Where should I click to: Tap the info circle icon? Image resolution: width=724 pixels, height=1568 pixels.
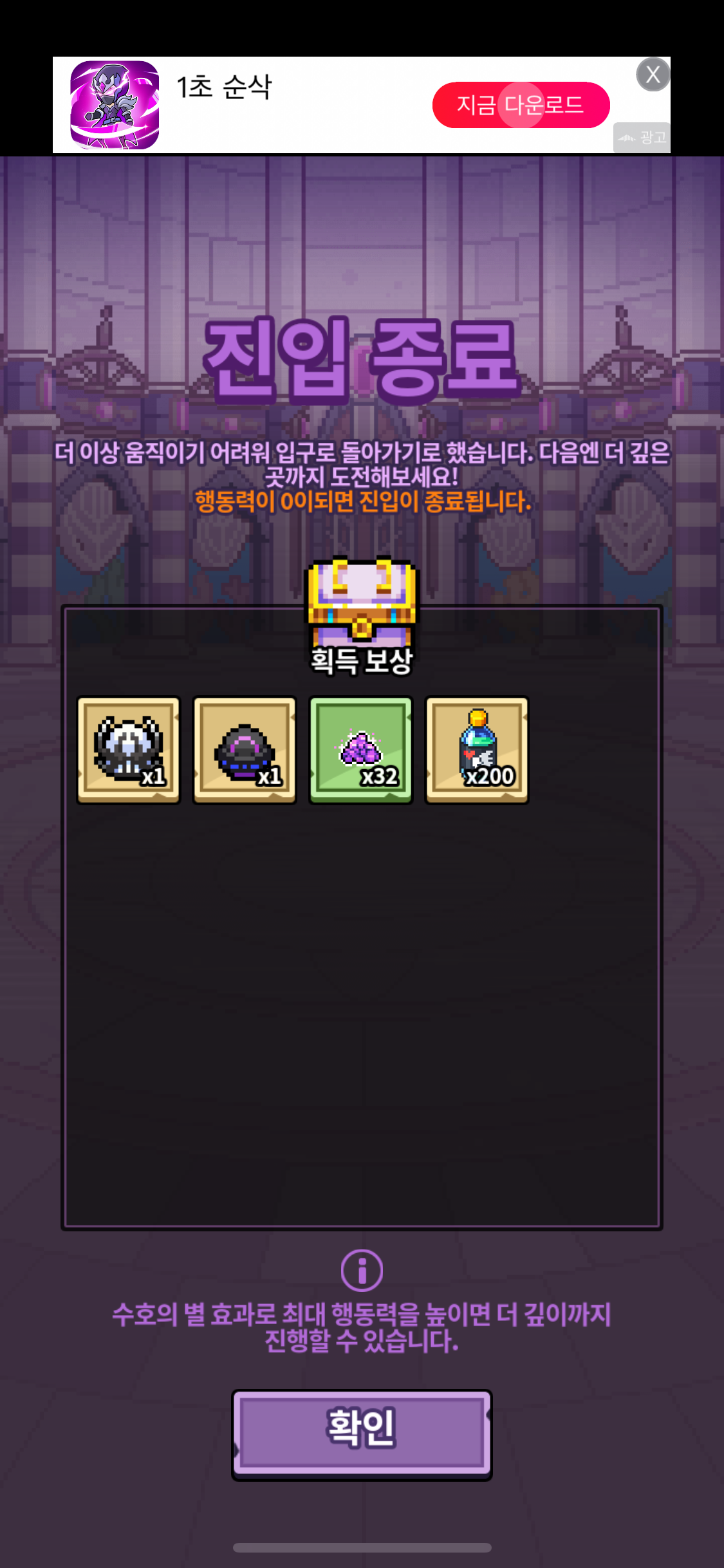362,1270
